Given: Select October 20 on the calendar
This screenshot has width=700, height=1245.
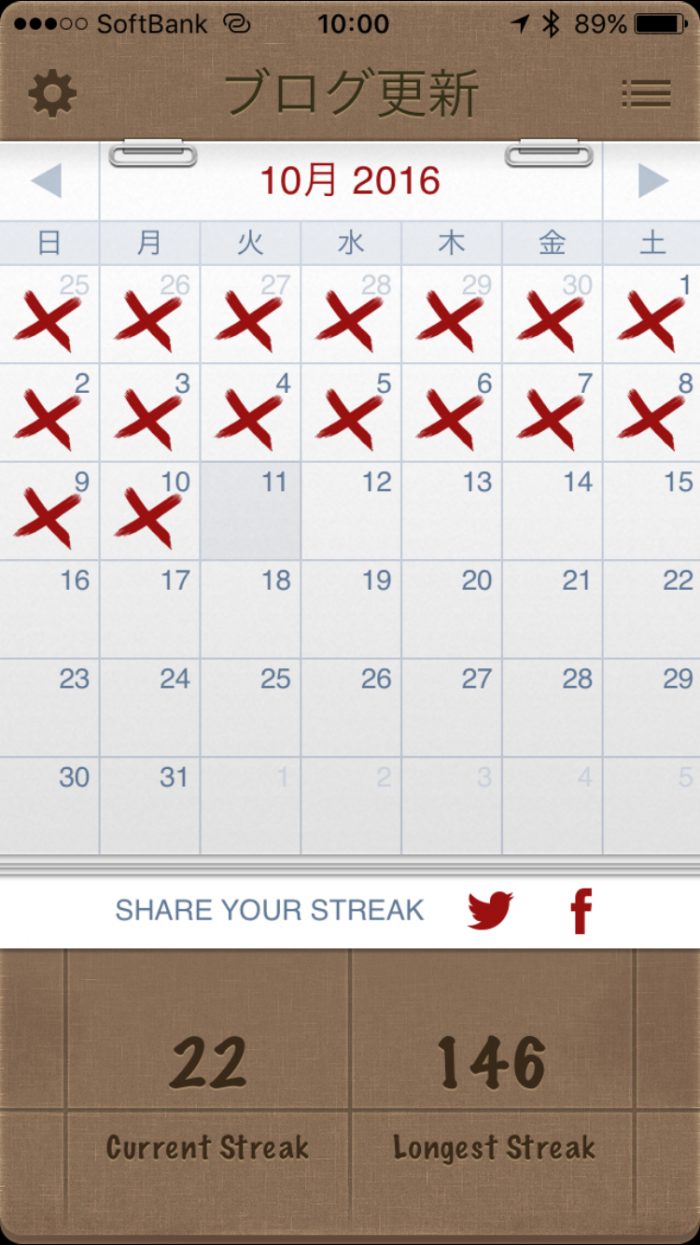Looking at the screenshot, I should (452, 610).
